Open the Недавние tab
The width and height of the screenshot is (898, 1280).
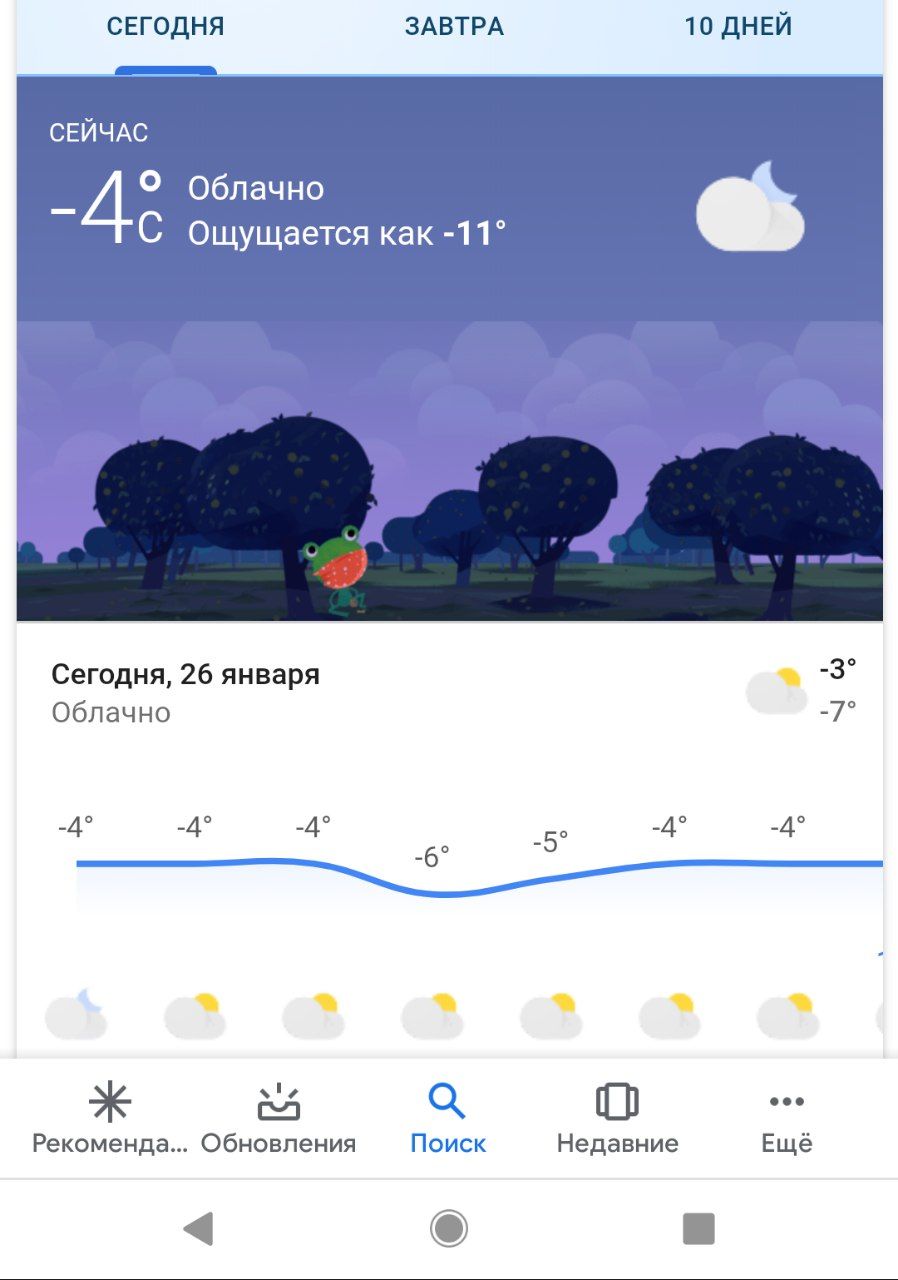click(617, 1118)
